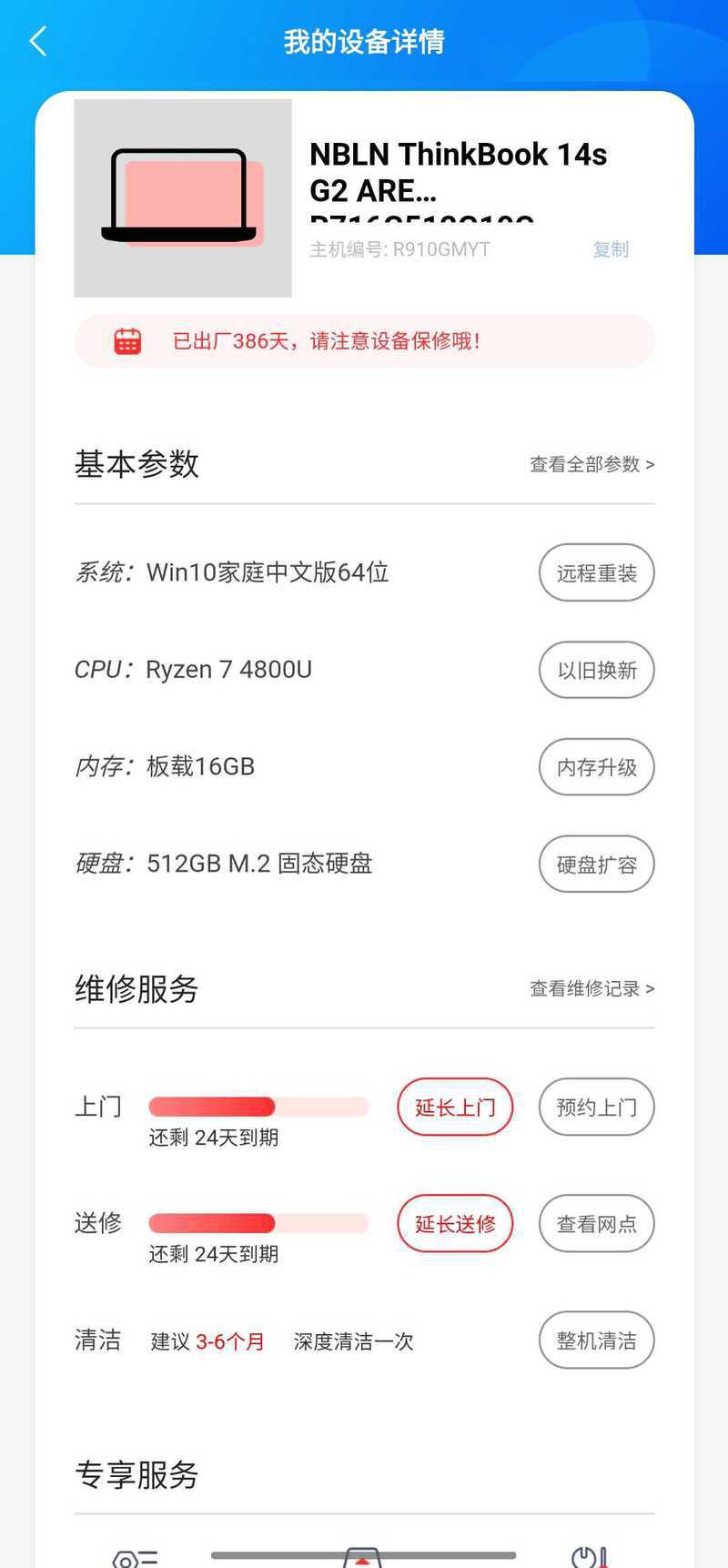This screenshot has width=728, height=1568.
Task: Find service locations via 查看网点
Action: 596,1224
